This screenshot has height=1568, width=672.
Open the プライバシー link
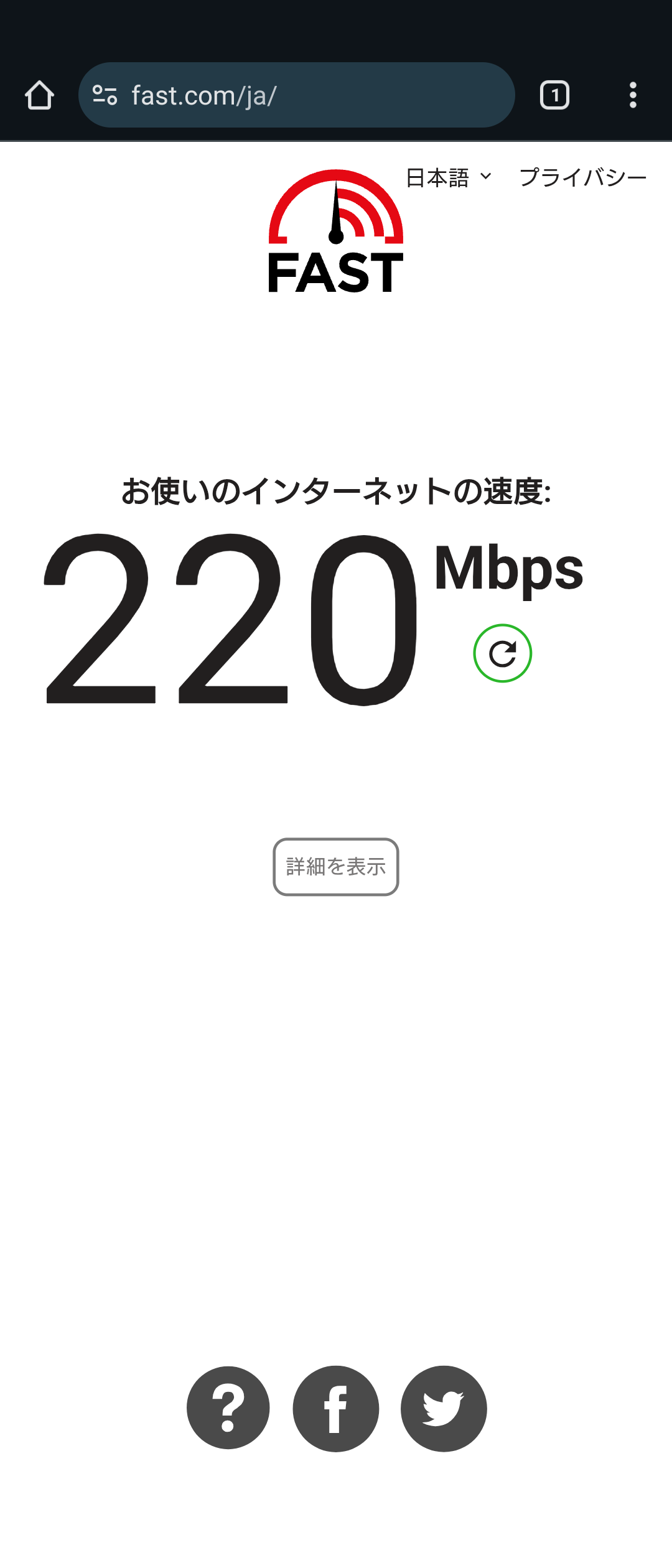[x=583, y=178]
